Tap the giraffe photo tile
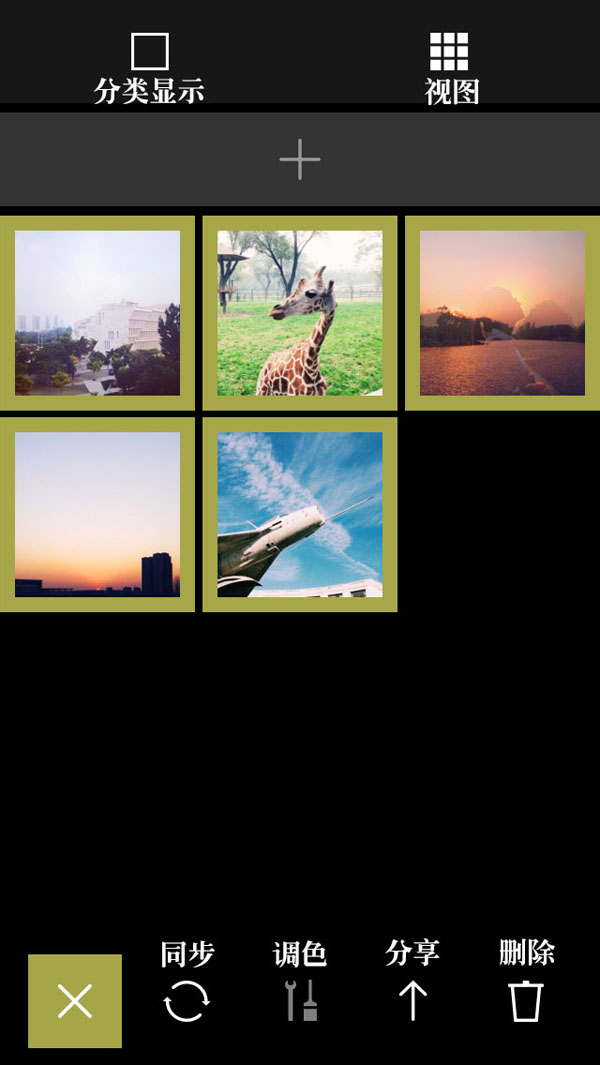The width and height of the screenshot is (600, 1065). tap(300, 313)
